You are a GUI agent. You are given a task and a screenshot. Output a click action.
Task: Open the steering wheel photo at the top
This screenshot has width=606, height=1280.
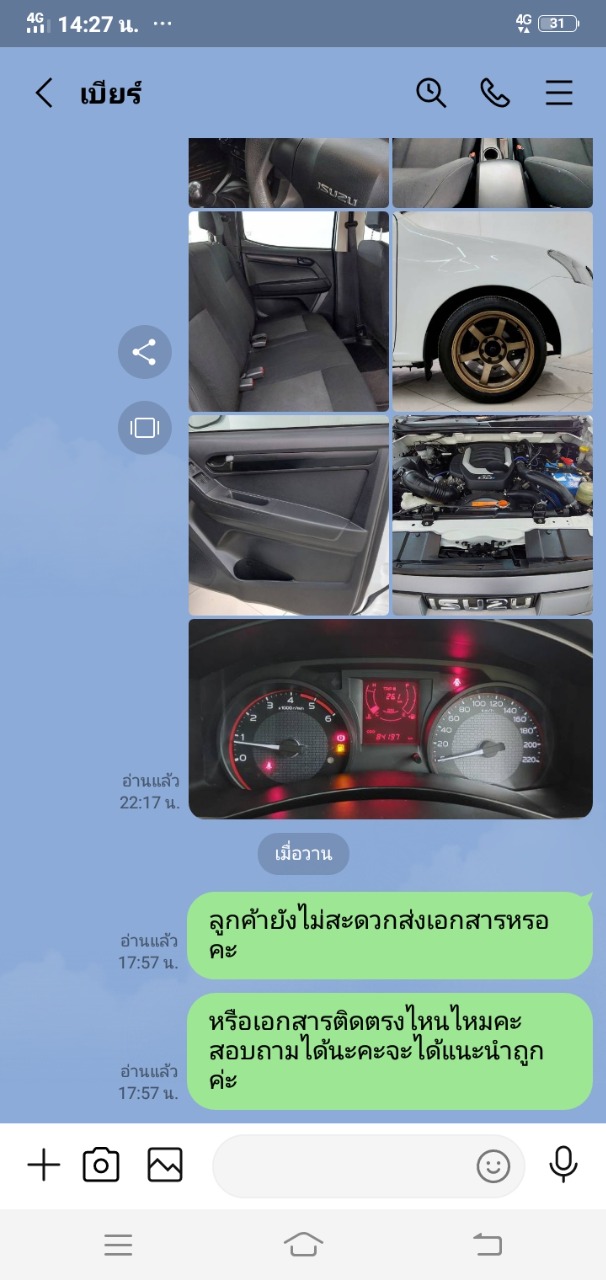pyautogui.click(x=288, y=172)
